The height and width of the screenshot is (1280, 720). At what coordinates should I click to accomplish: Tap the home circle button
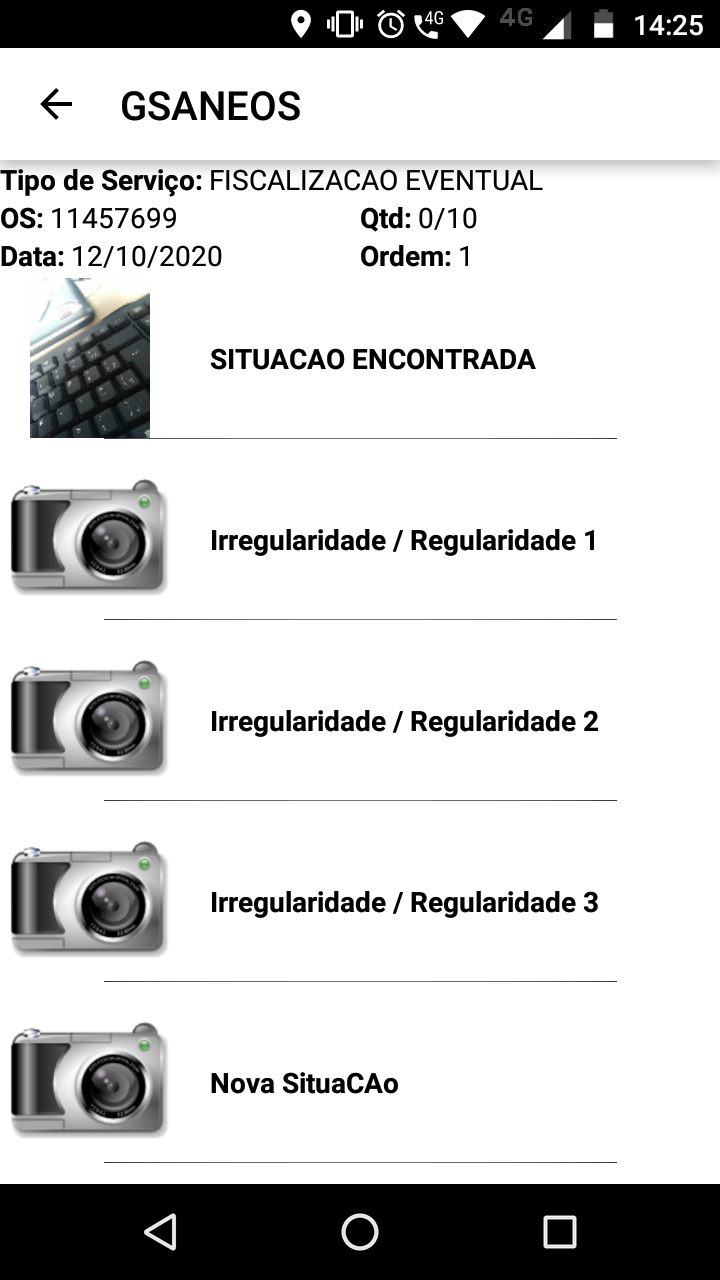click(x=360, y=1232)
